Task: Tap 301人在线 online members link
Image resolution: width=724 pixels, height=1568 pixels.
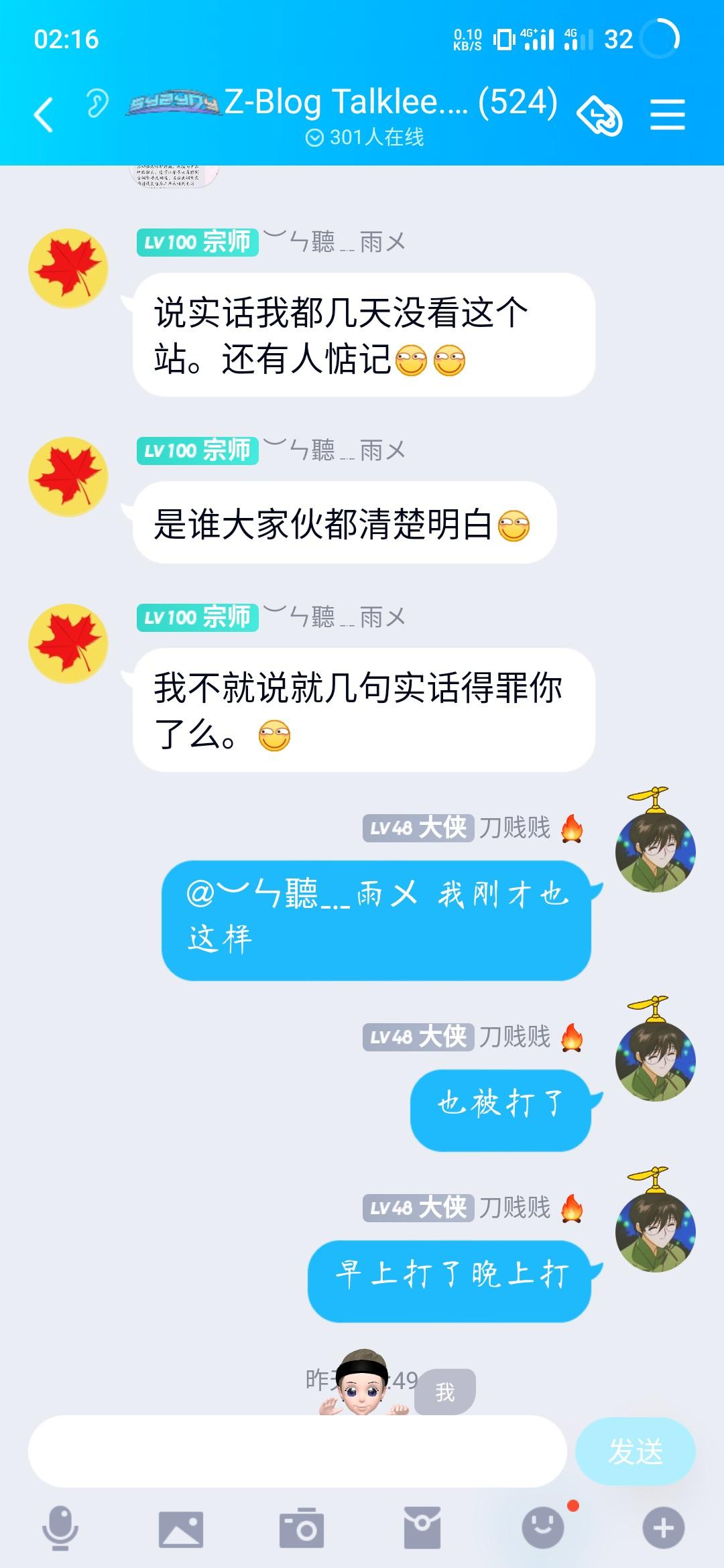Action: pyautogui.click(x=368, y=137)
